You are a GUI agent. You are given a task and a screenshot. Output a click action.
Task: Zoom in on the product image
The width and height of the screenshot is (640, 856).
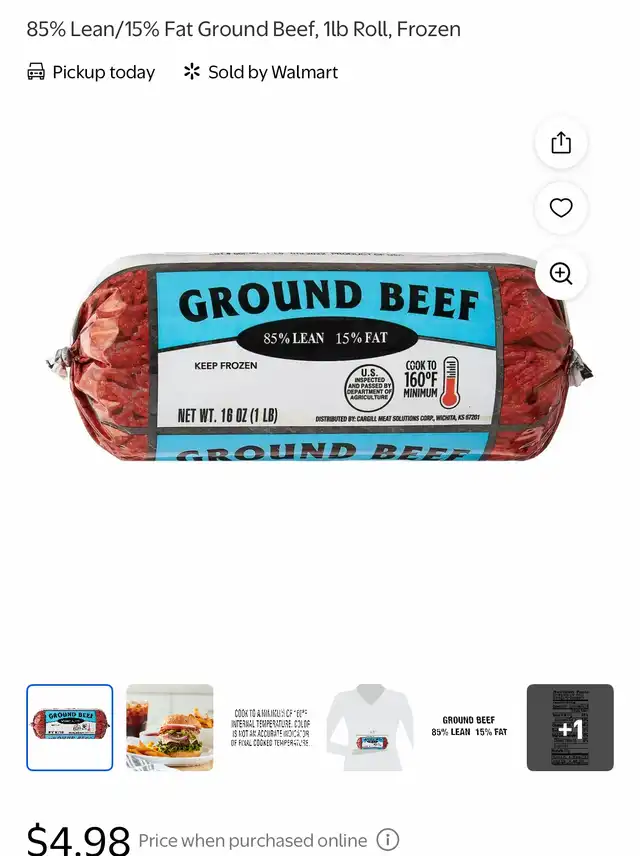coord(561,274)
